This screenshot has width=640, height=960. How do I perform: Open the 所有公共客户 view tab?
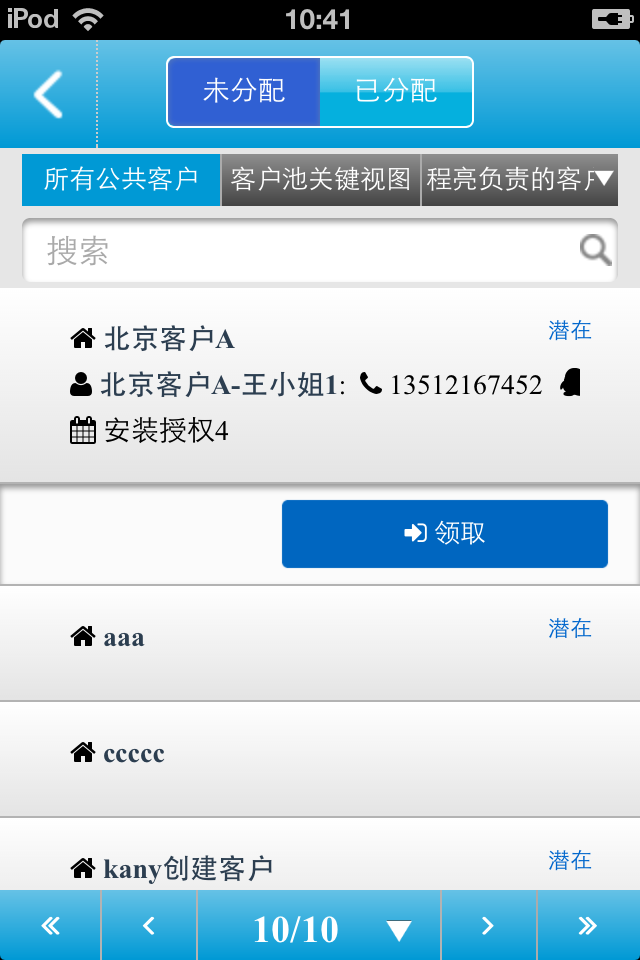[x=121, y=180]
